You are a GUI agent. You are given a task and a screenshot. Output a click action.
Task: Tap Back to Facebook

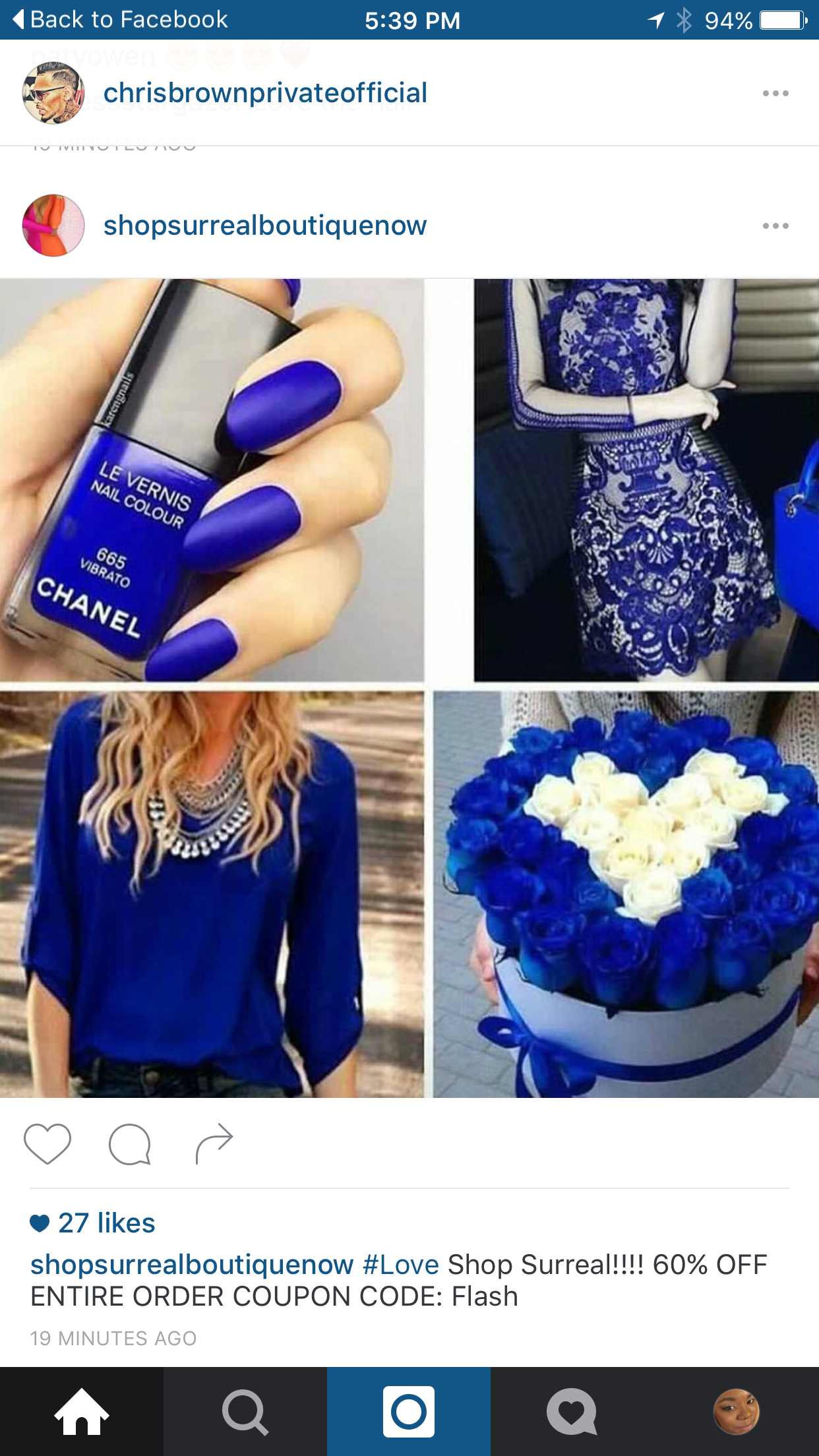[121, 20]
